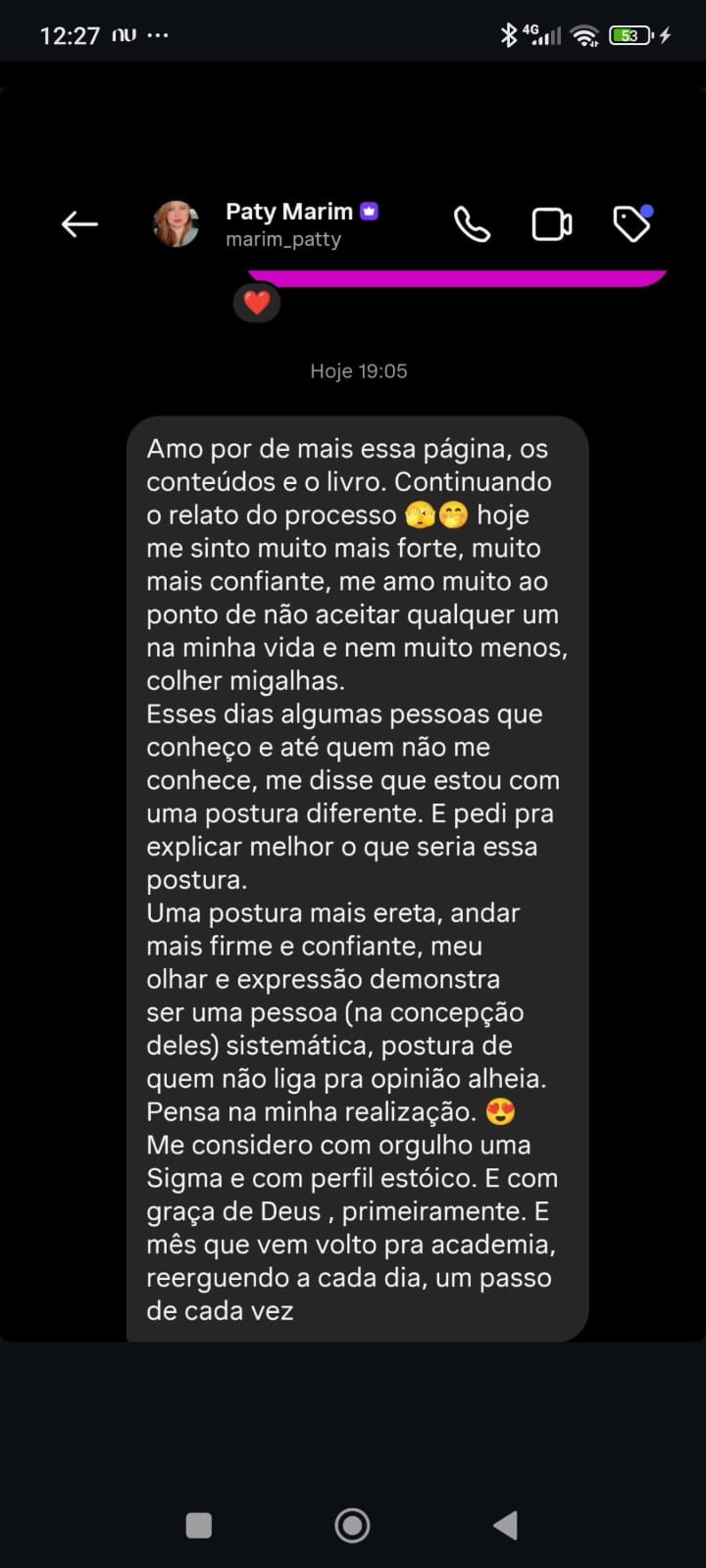The image size is (706, 1568).
Task: Tap the system back triangle
Action: 506,1525
